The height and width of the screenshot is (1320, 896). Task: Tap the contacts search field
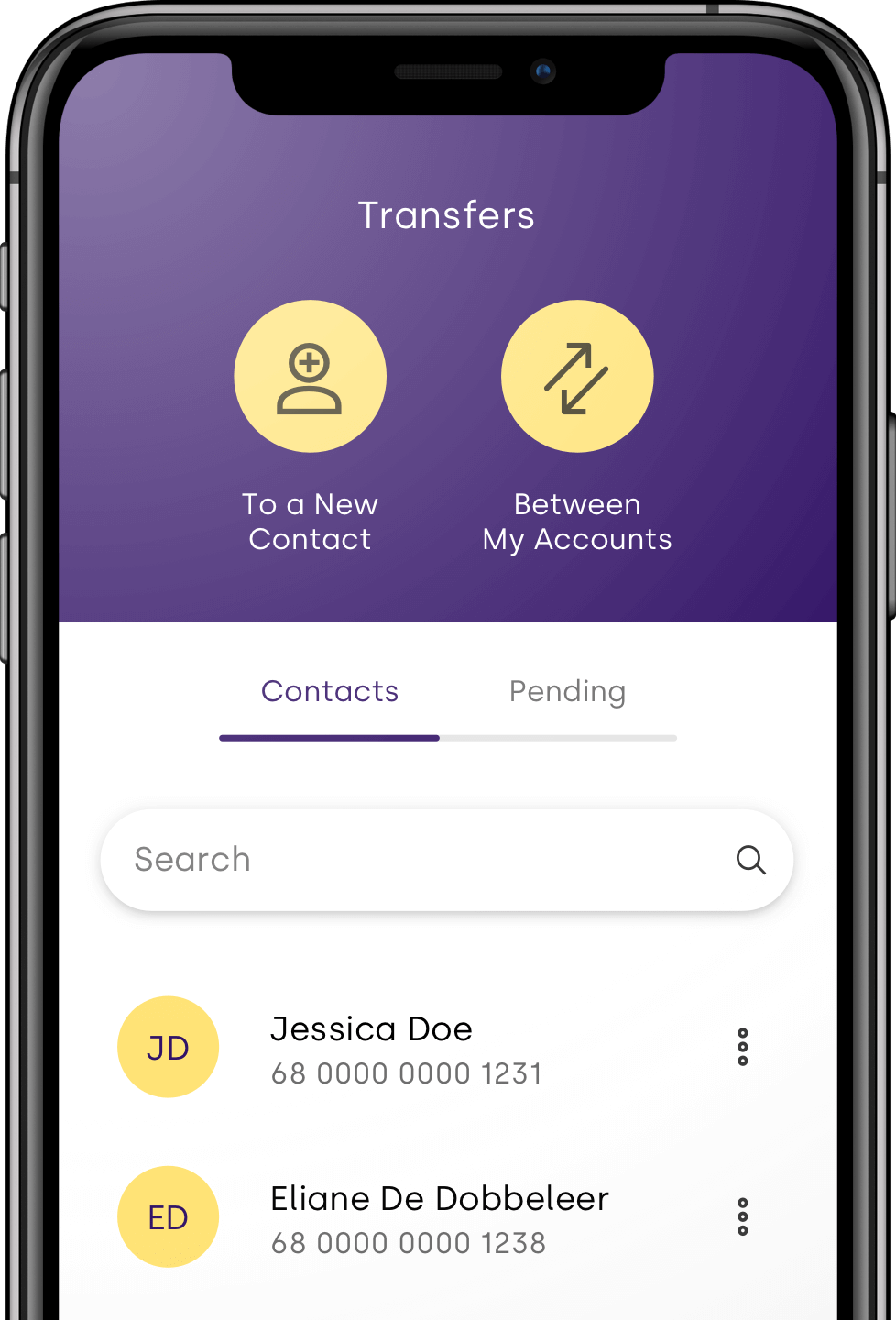tap(412, 860)
